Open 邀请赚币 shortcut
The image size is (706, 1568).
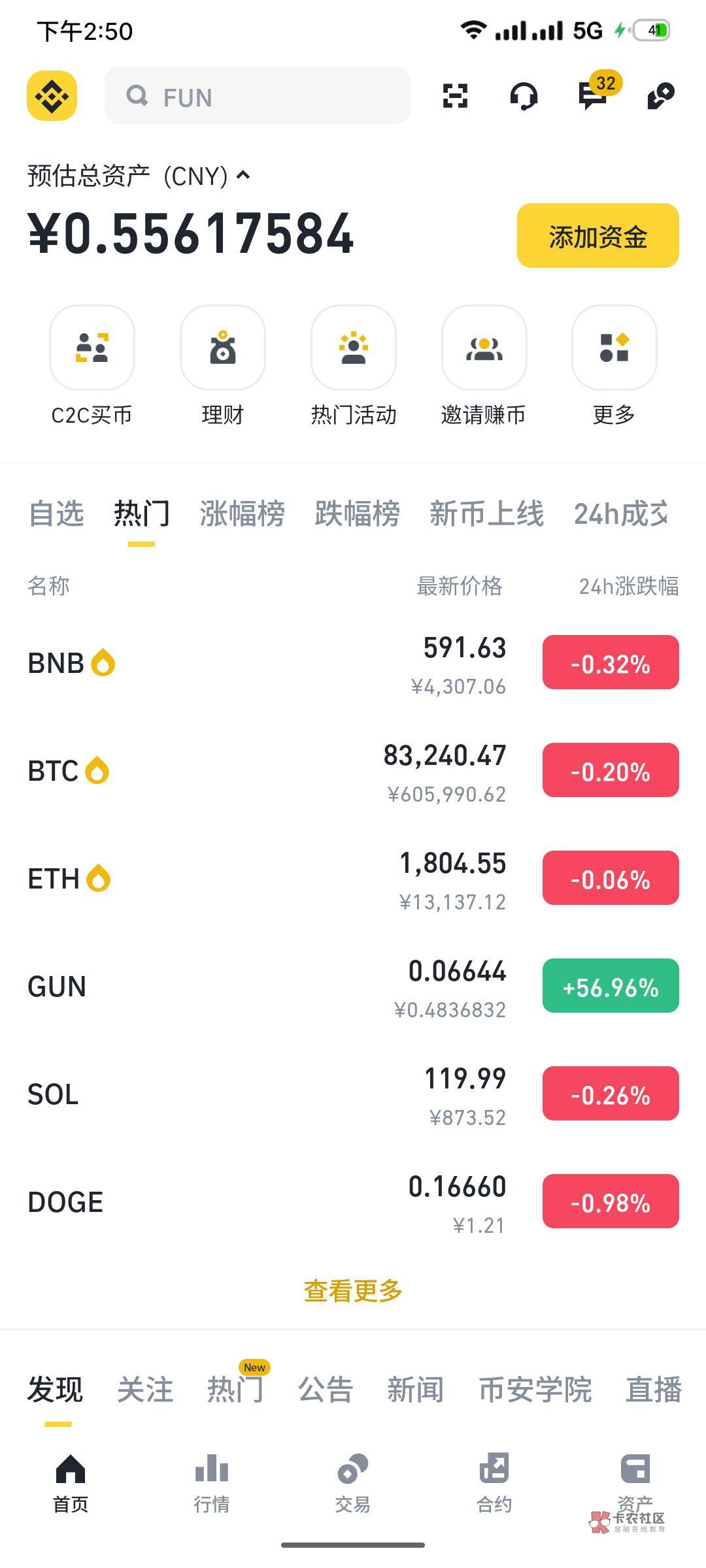[x=484, y=366]
